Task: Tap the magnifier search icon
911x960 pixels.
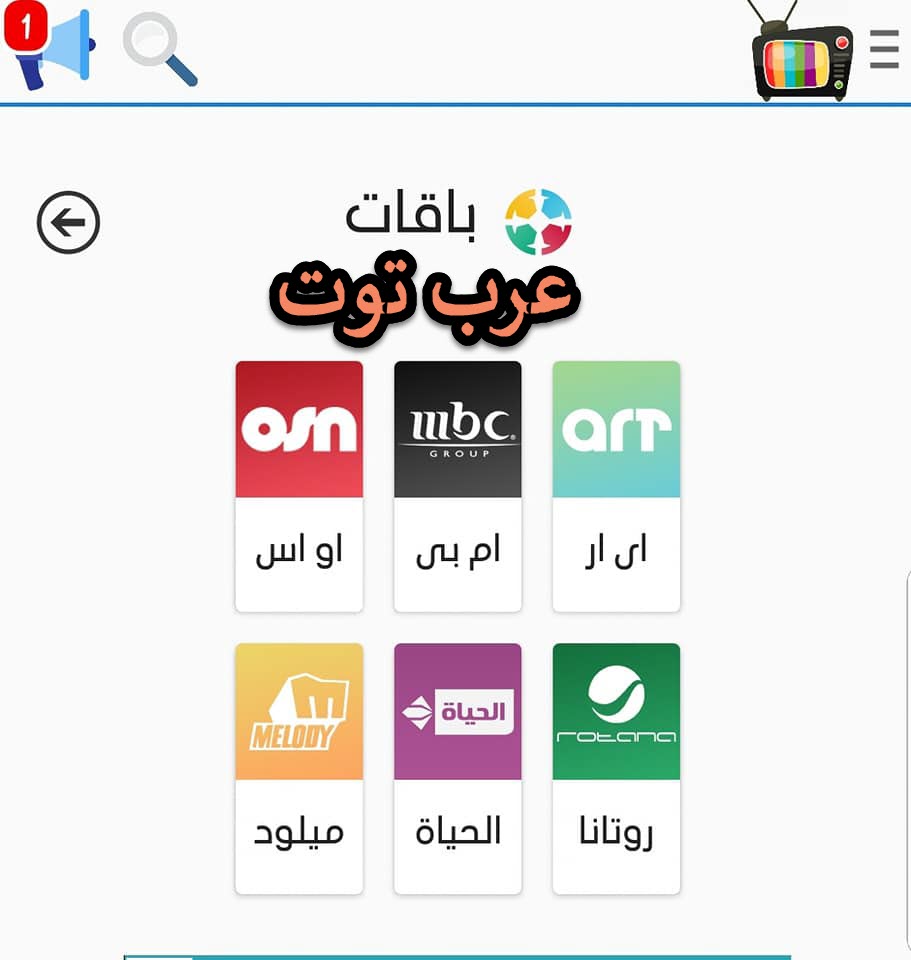Action: click(159, 52)
